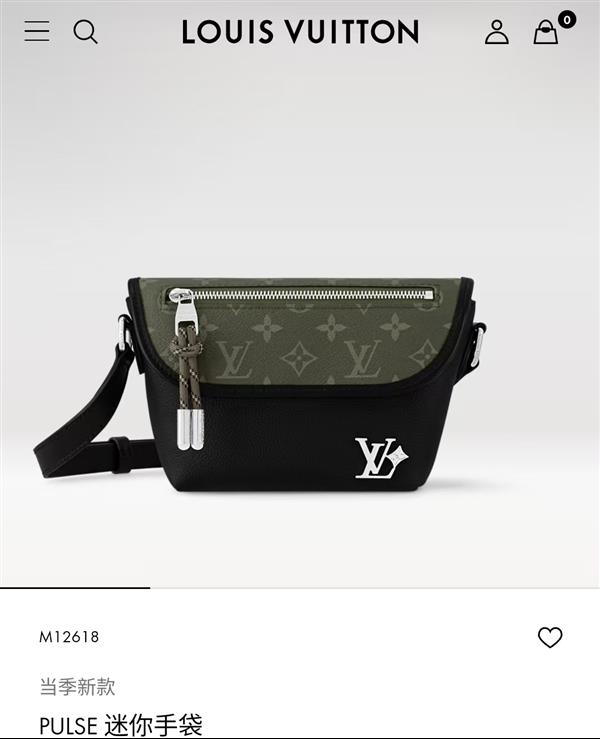The width and height of the screenshot is (600, 739).
Task: Add PULSE bag to wishlist
Action: tap(550, 637)
